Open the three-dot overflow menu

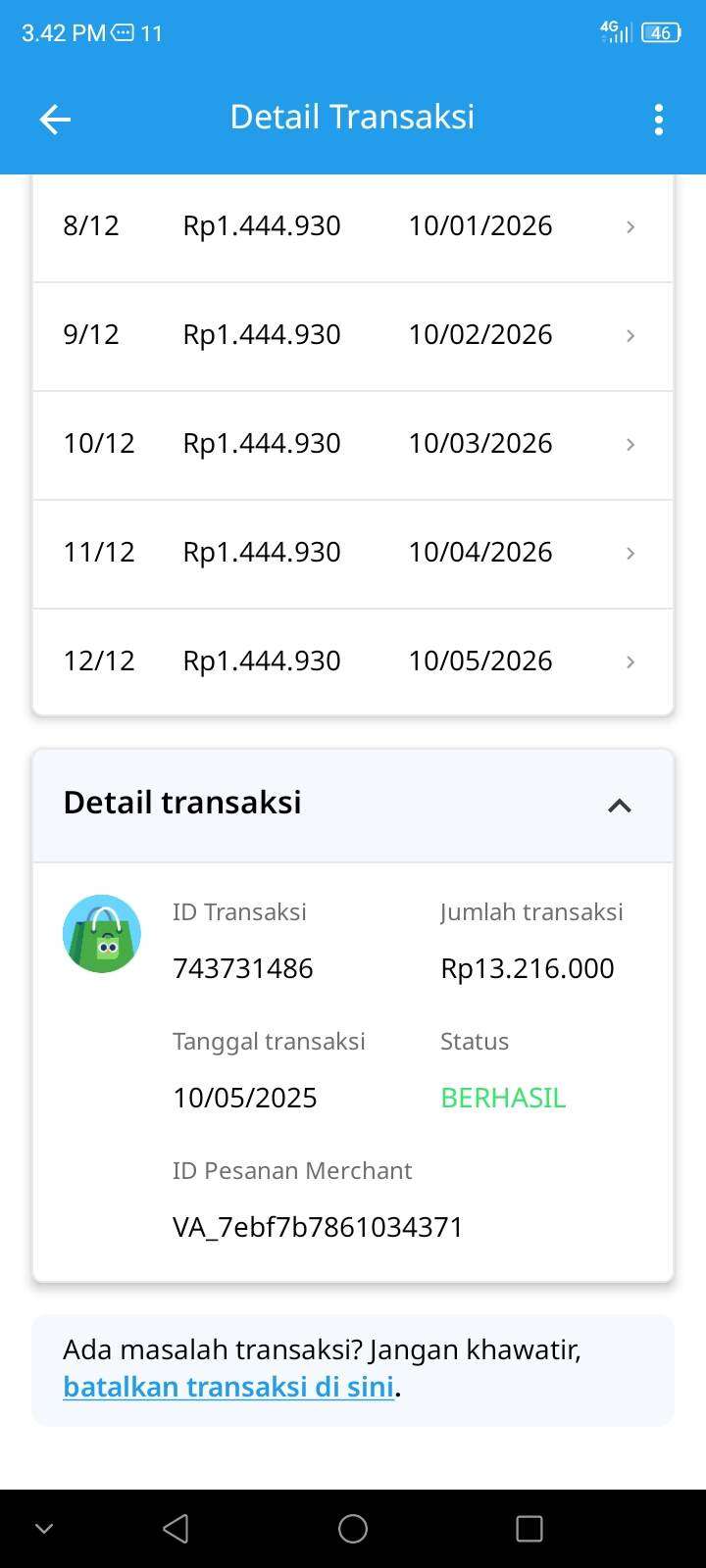(x=659, y=120)
